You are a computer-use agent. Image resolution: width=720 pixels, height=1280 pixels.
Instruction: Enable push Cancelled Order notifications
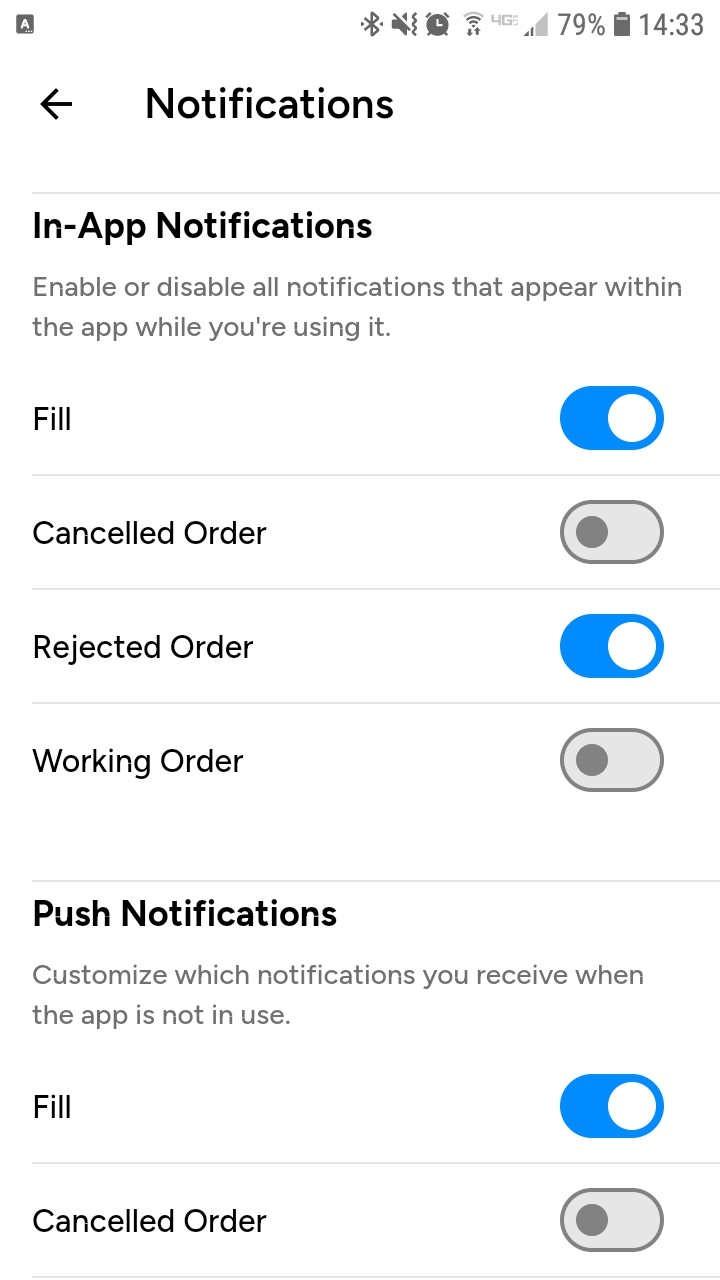611,1220
